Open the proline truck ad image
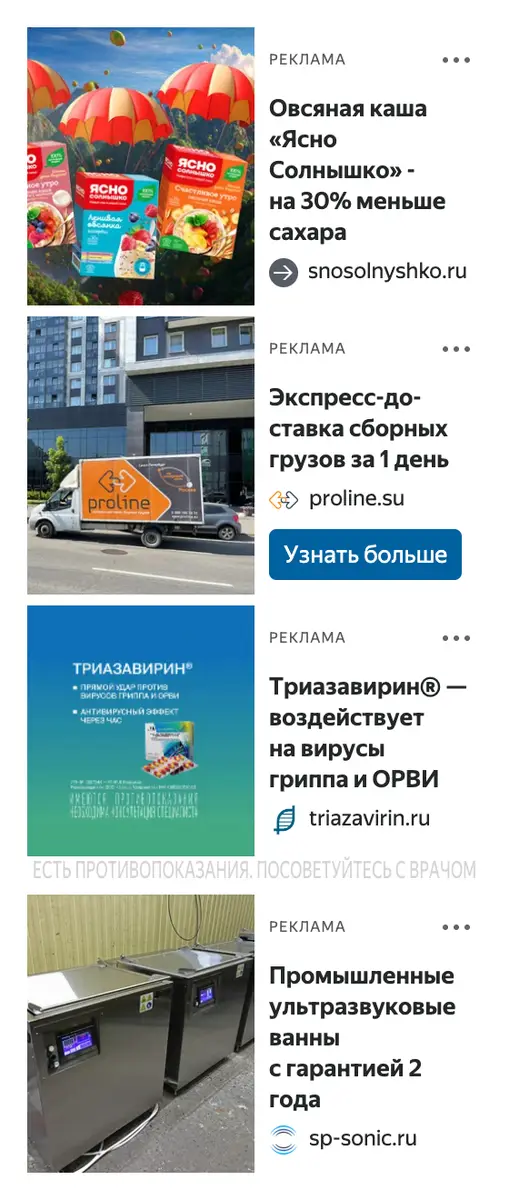Image resolution: width=509 pixels, height=1200 pixels. coord(141,455)
